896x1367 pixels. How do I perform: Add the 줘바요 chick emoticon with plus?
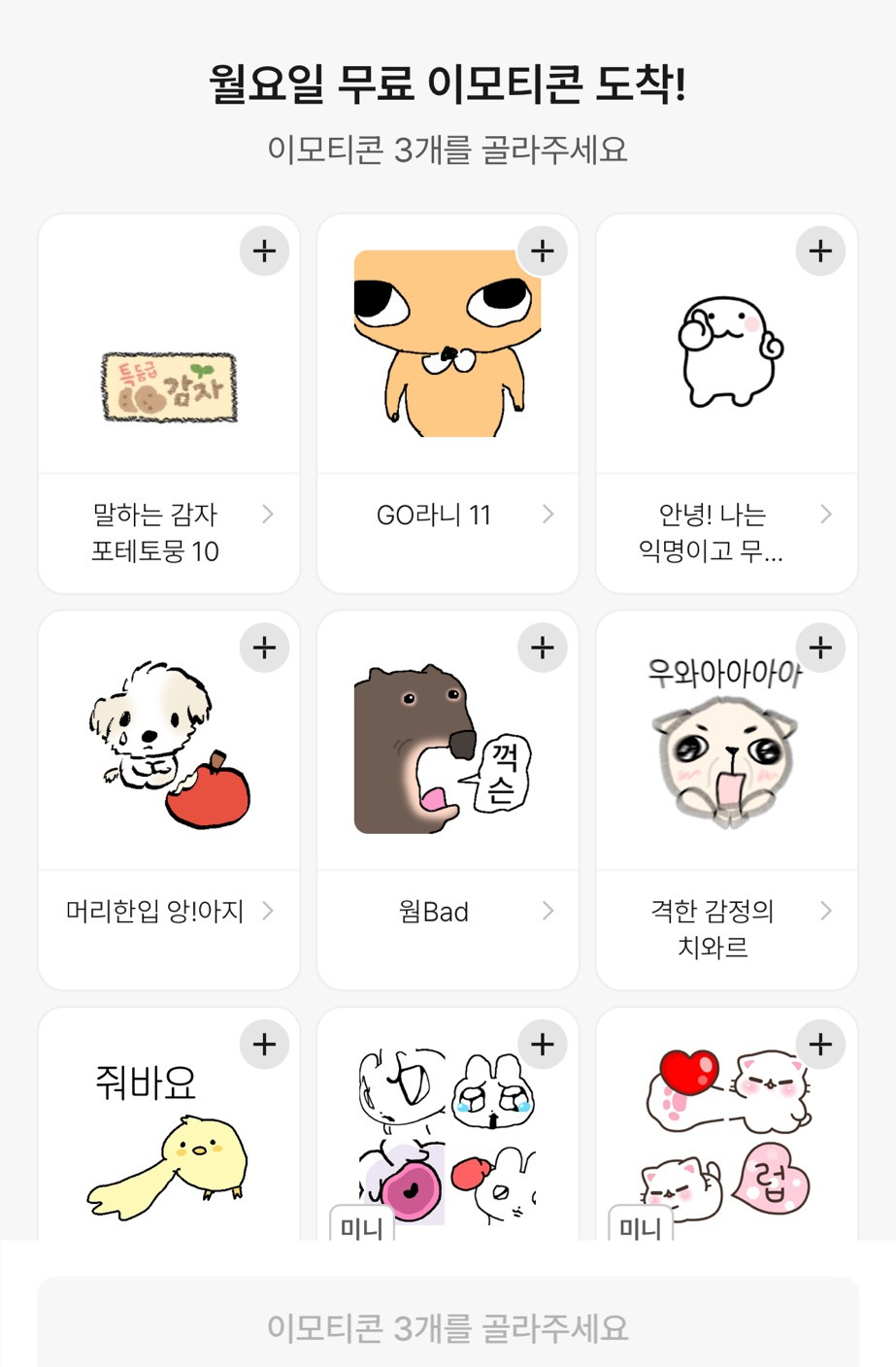[264, 1045]
